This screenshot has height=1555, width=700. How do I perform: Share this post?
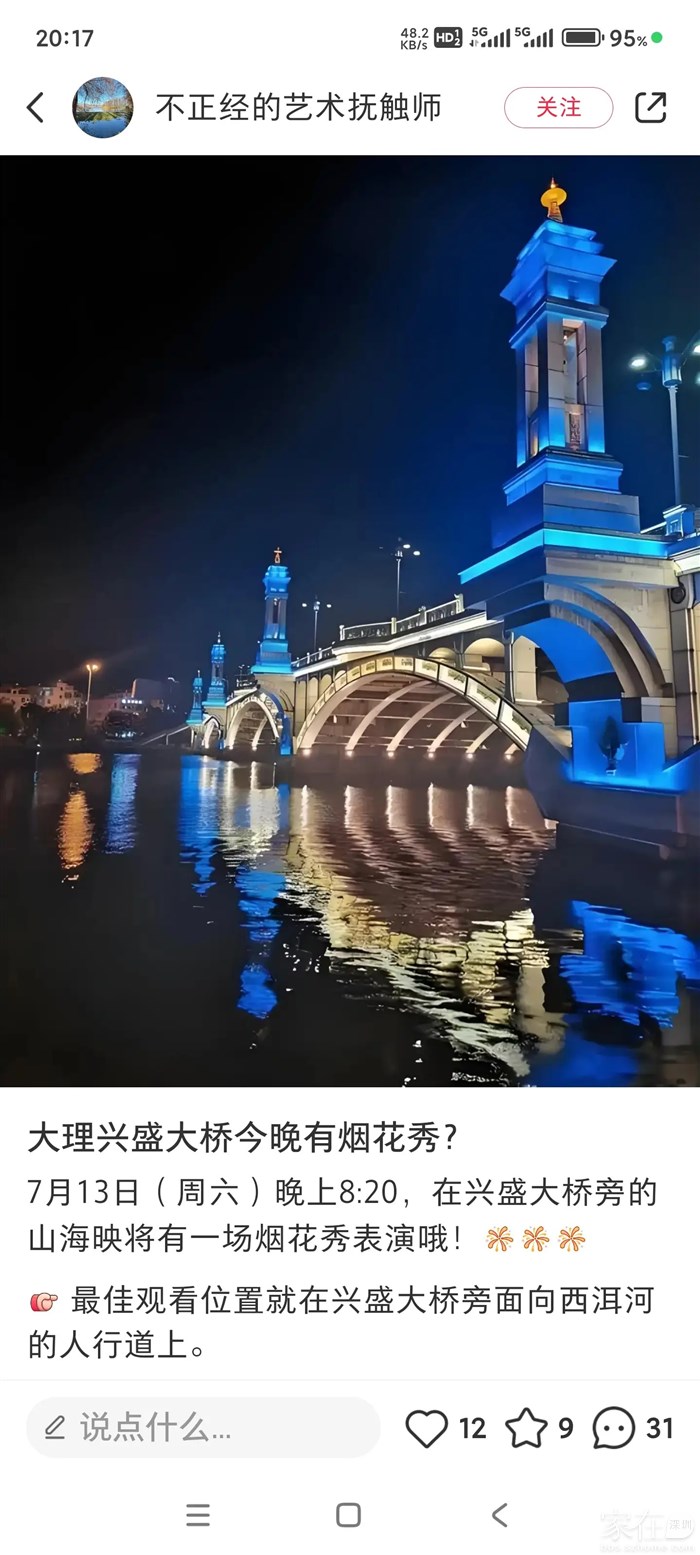tap(650, 108)
